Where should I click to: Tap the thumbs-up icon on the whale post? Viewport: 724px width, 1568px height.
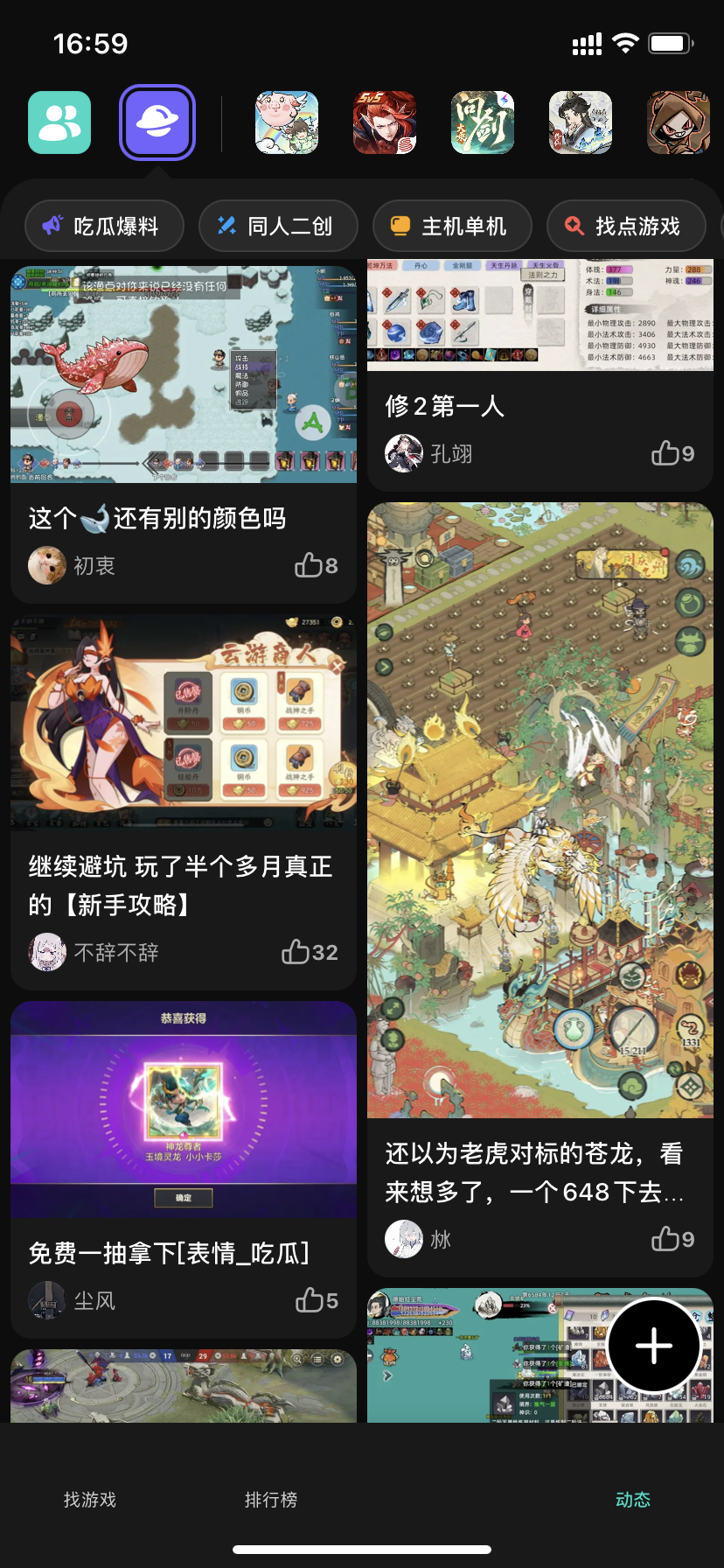310,565
